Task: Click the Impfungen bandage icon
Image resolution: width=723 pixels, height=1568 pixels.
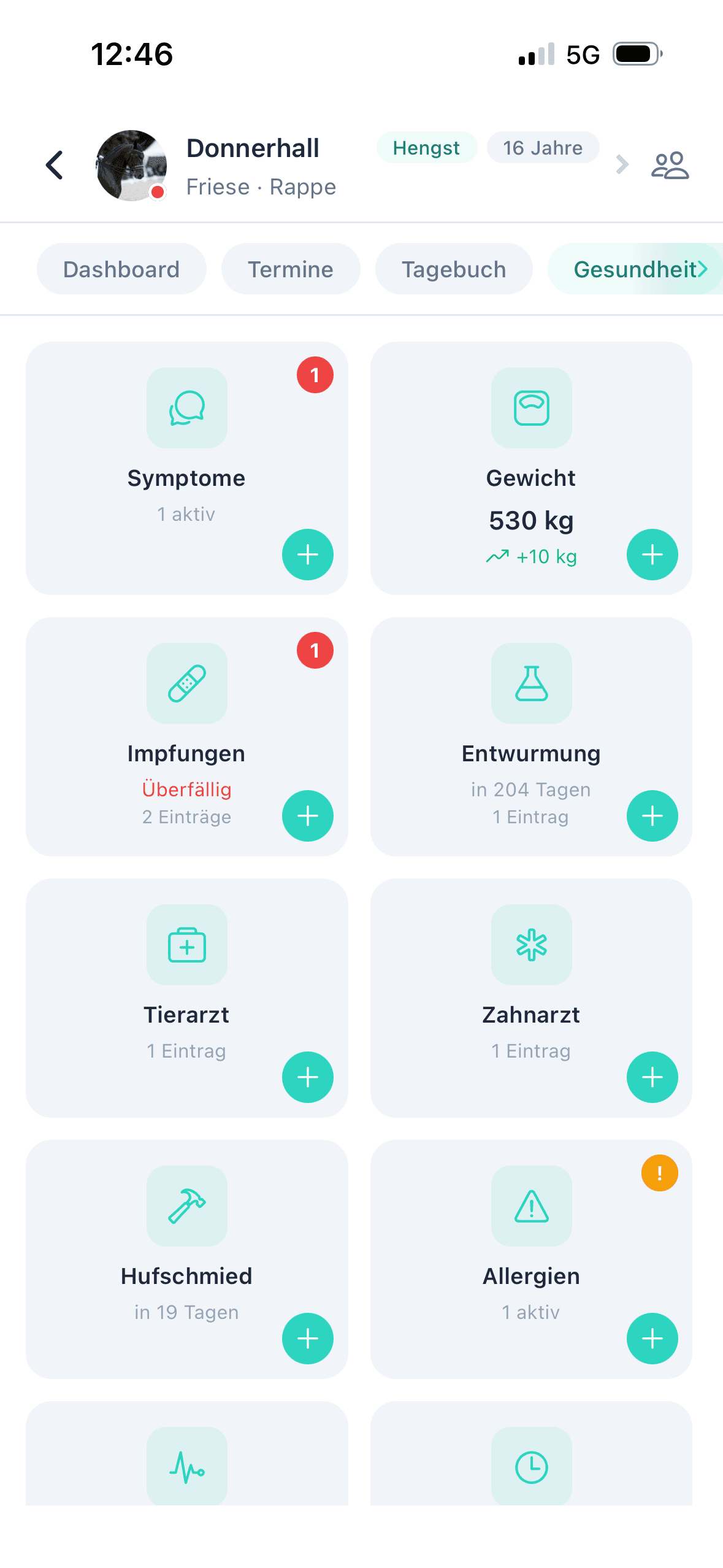Action: coord(186,684)
